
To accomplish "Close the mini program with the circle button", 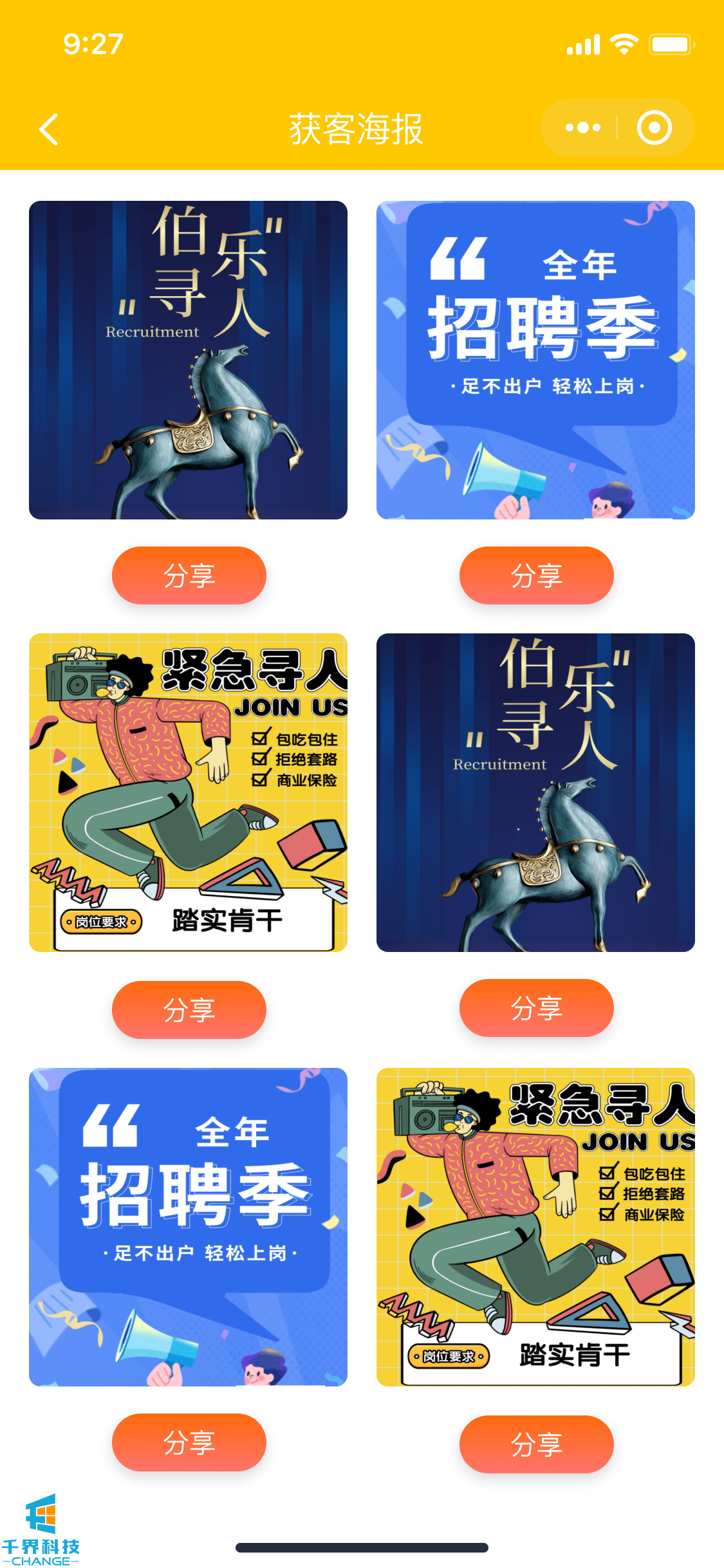I will pos(654,127).
